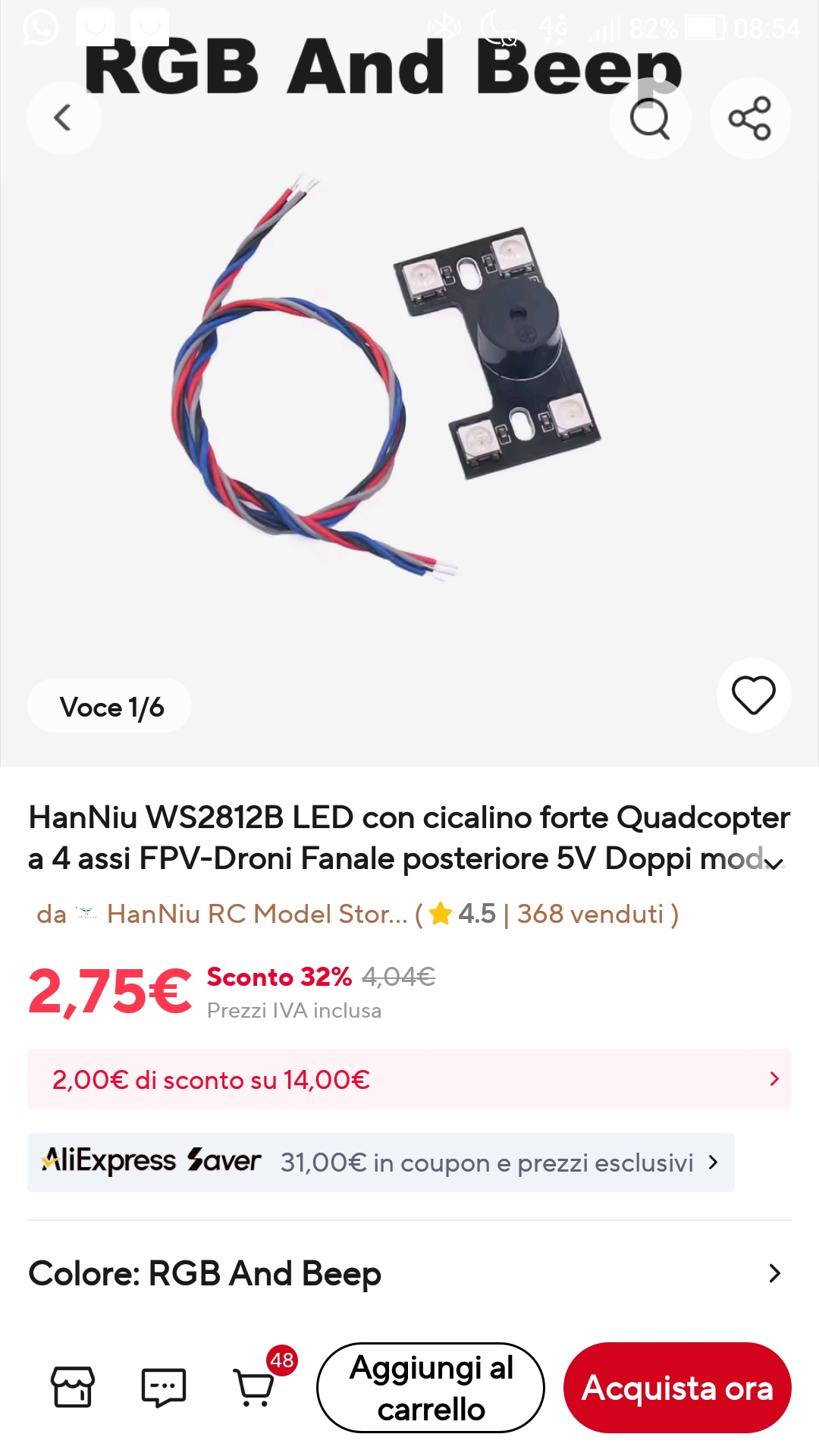The height and width of the screenshot is (1456, 819).
Task: Message the seller via chat icon
Action: 164,1387
